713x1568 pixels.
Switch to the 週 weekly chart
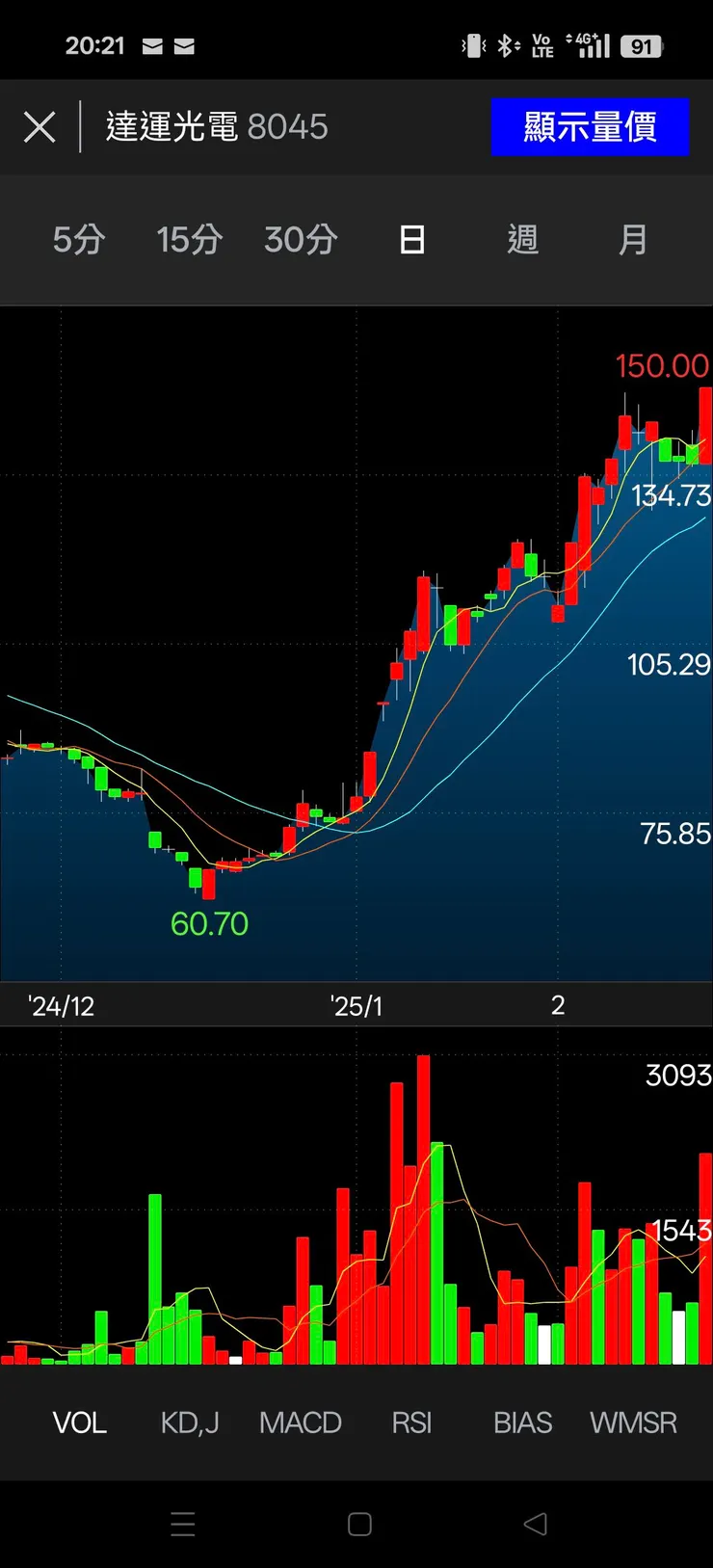coord(523,239)
